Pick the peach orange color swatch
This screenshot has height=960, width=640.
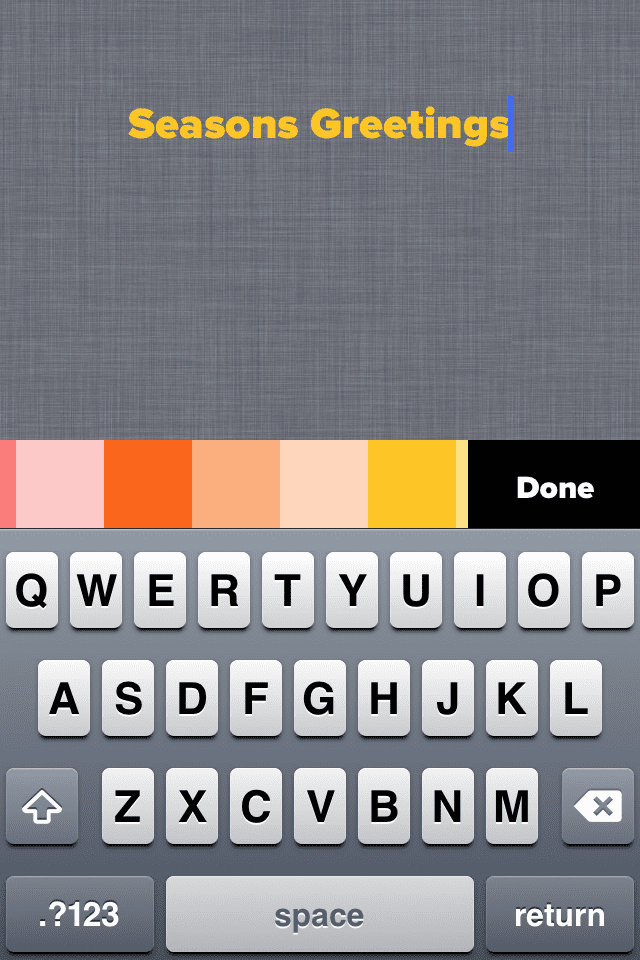pyautogui.click(x=236, y=484)
